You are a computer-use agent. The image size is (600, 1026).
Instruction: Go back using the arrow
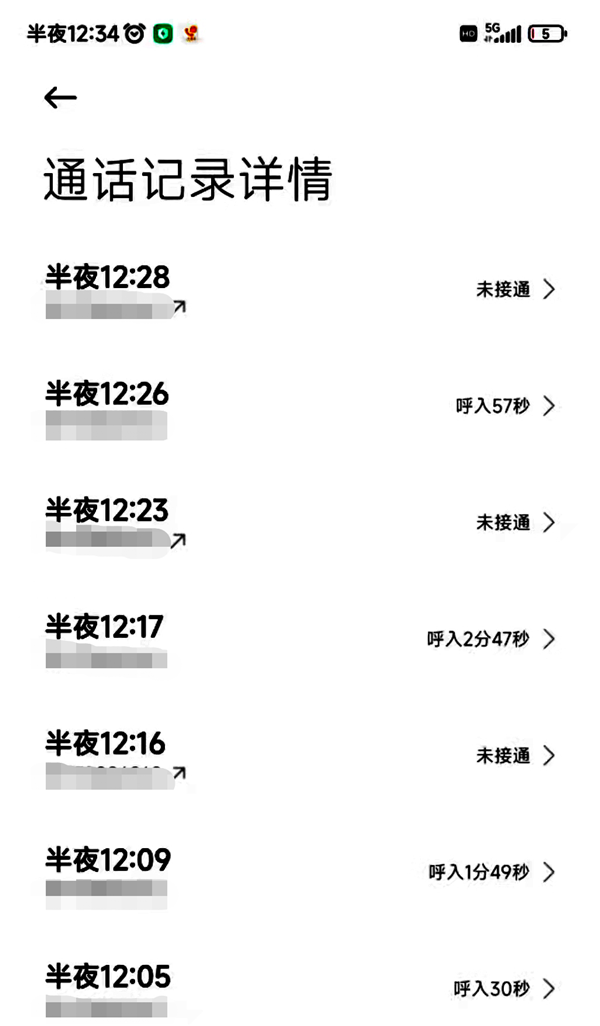60,98
